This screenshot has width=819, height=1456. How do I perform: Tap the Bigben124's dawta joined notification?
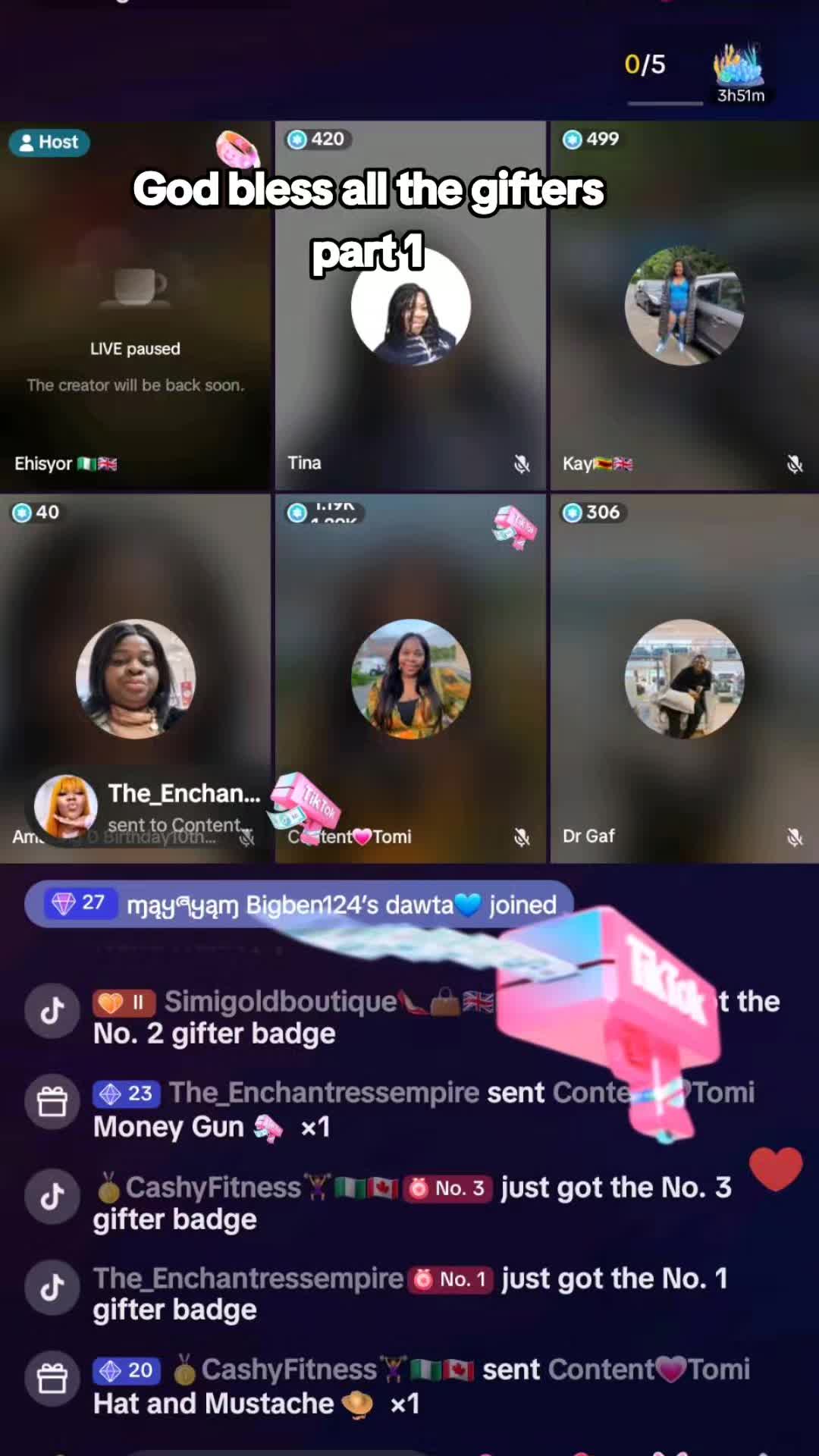point(299,904)
